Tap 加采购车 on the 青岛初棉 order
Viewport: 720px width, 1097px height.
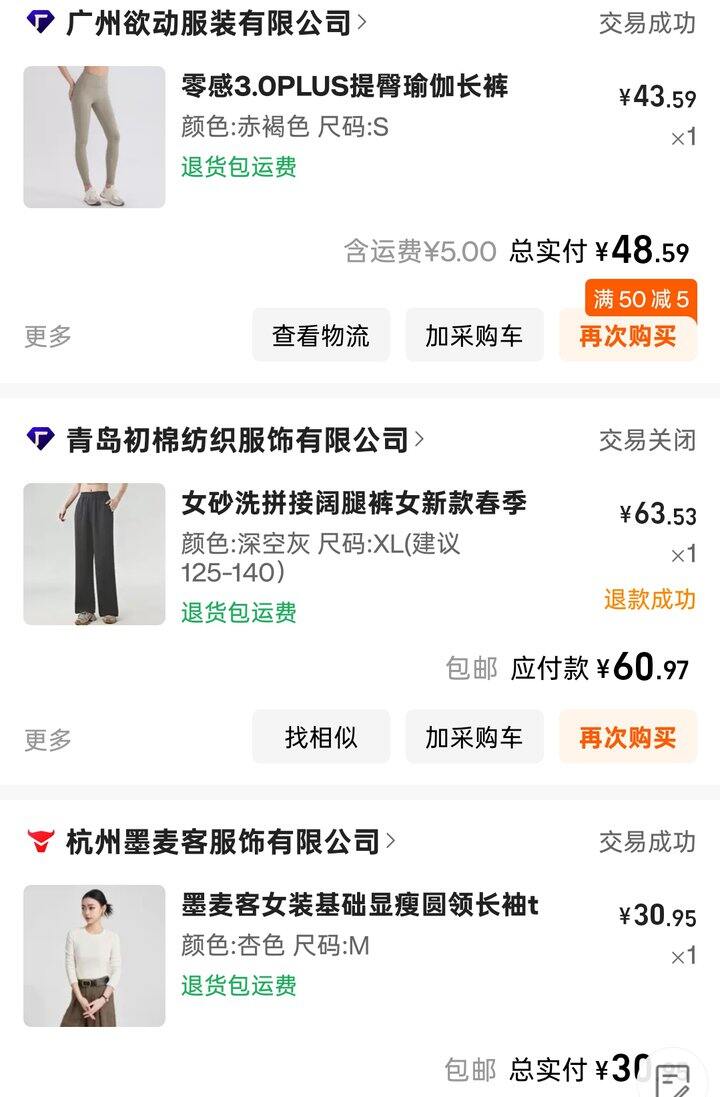(x=474, y=738)
